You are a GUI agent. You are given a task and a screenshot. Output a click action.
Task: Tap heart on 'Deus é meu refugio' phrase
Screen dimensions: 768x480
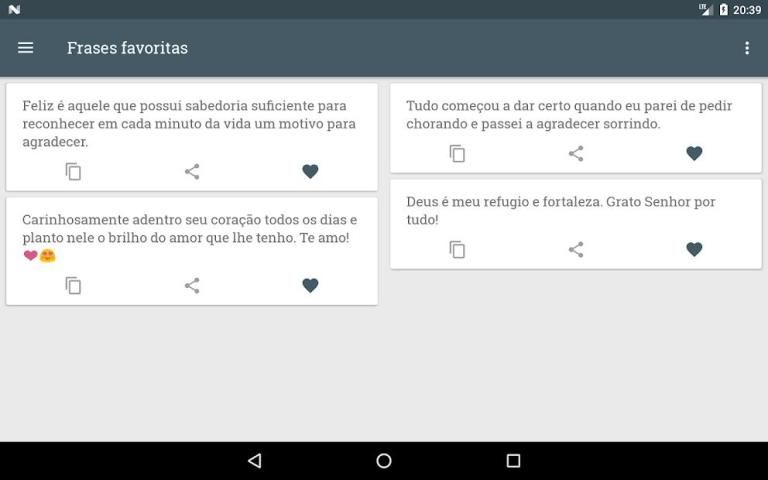coord(694,249)
